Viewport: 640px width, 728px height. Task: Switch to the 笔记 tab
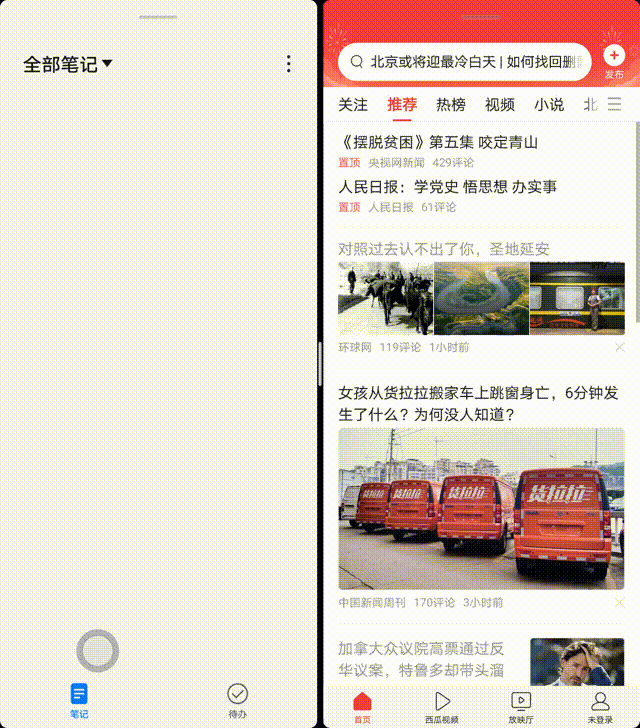pos(79,700)
